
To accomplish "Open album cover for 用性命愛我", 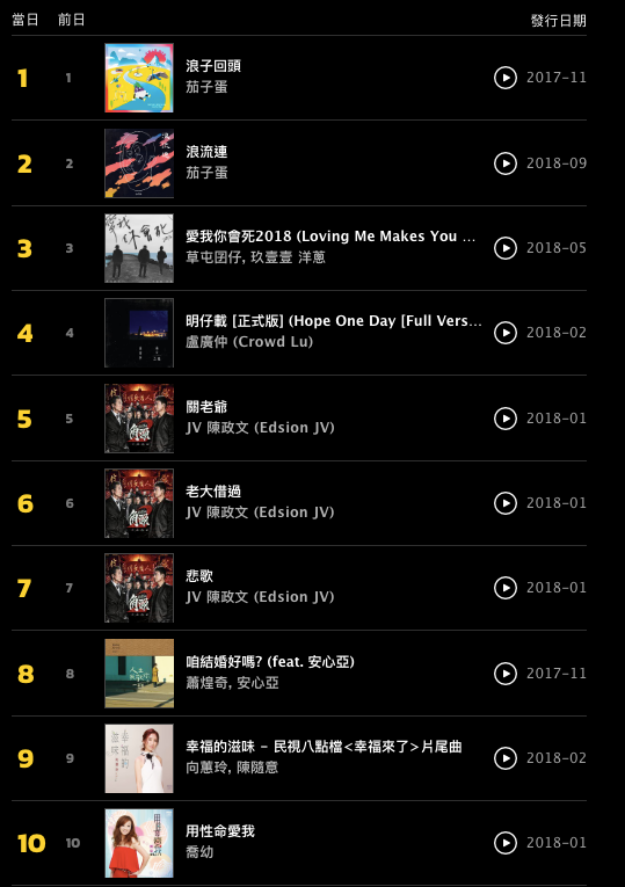I will (x=139, y=843).
